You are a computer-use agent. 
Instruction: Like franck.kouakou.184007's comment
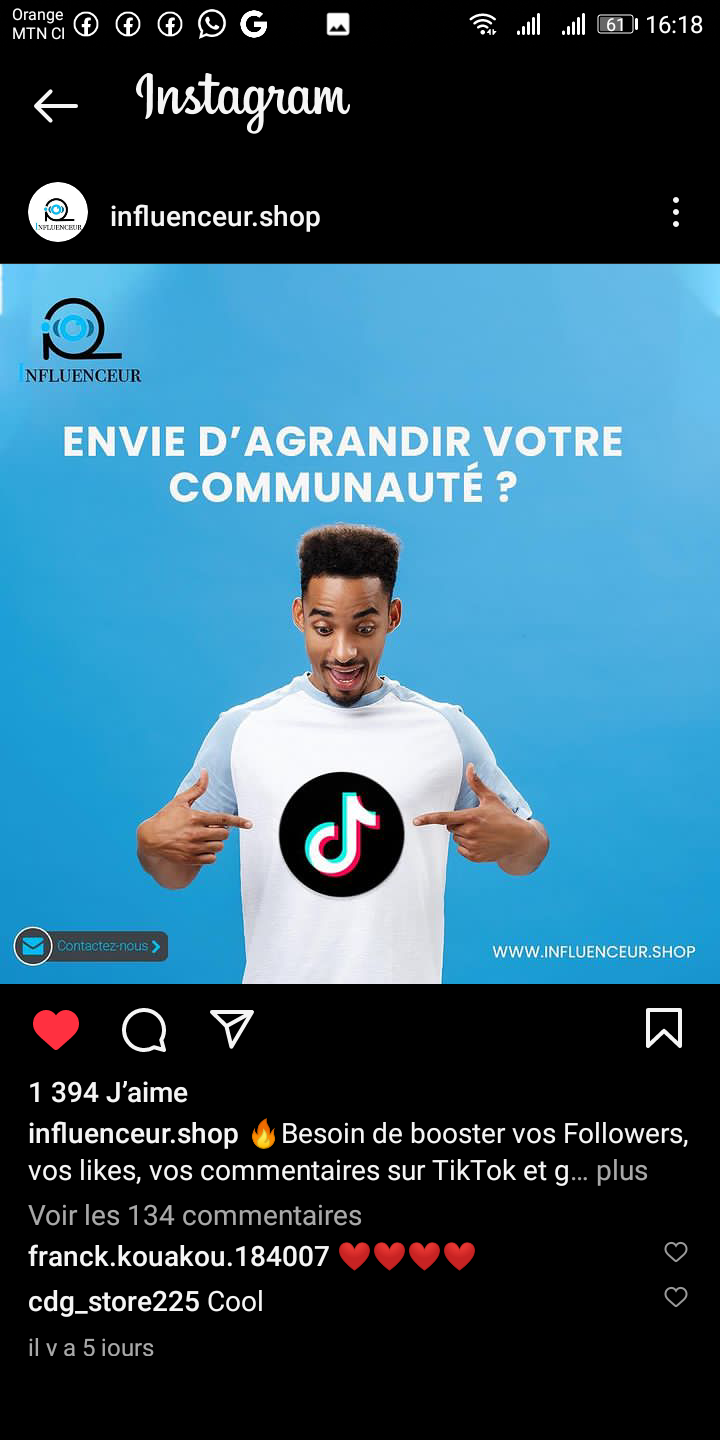pos(676,1252)
